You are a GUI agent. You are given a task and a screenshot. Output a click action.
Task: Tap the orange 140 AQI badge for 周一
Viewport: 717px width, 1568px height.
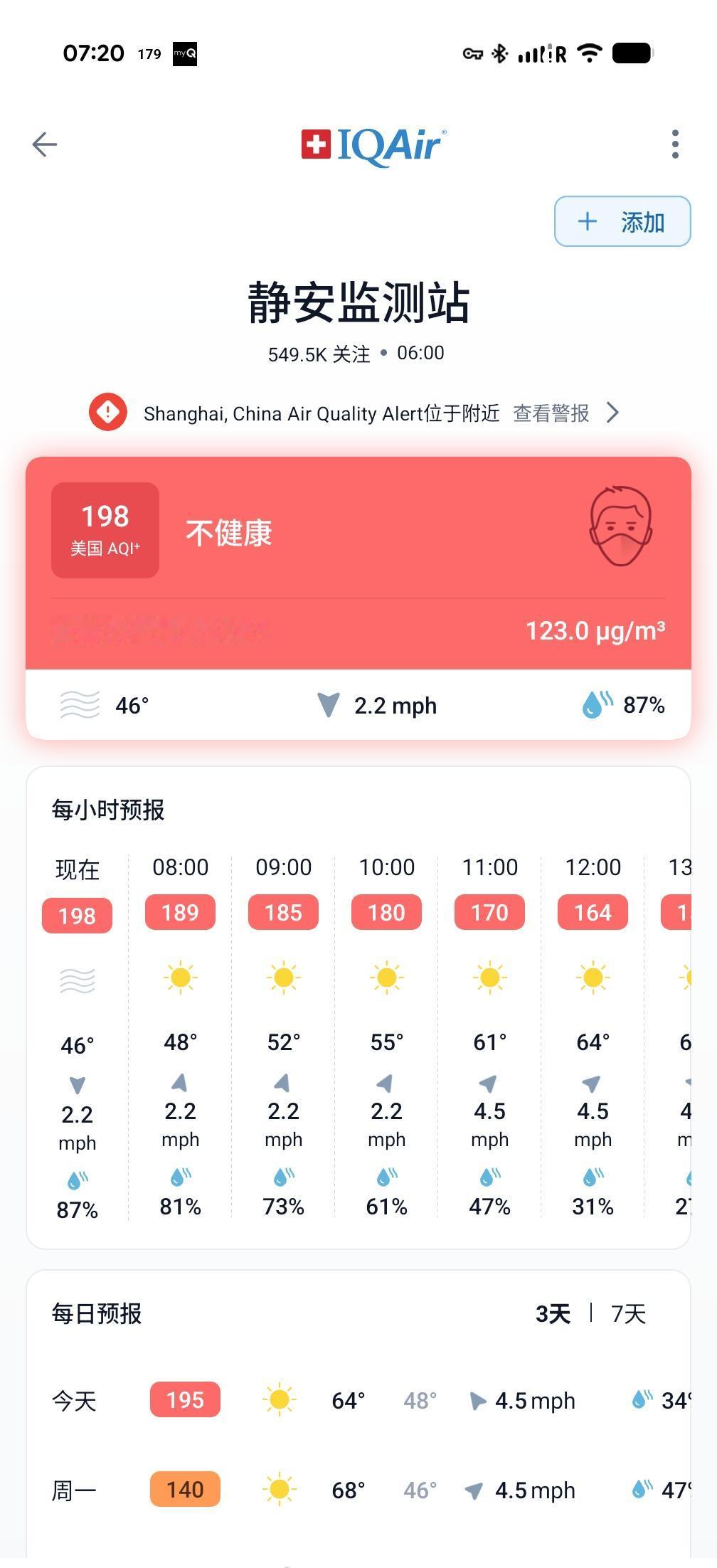pyautogui.click(x=184, y=1489)
